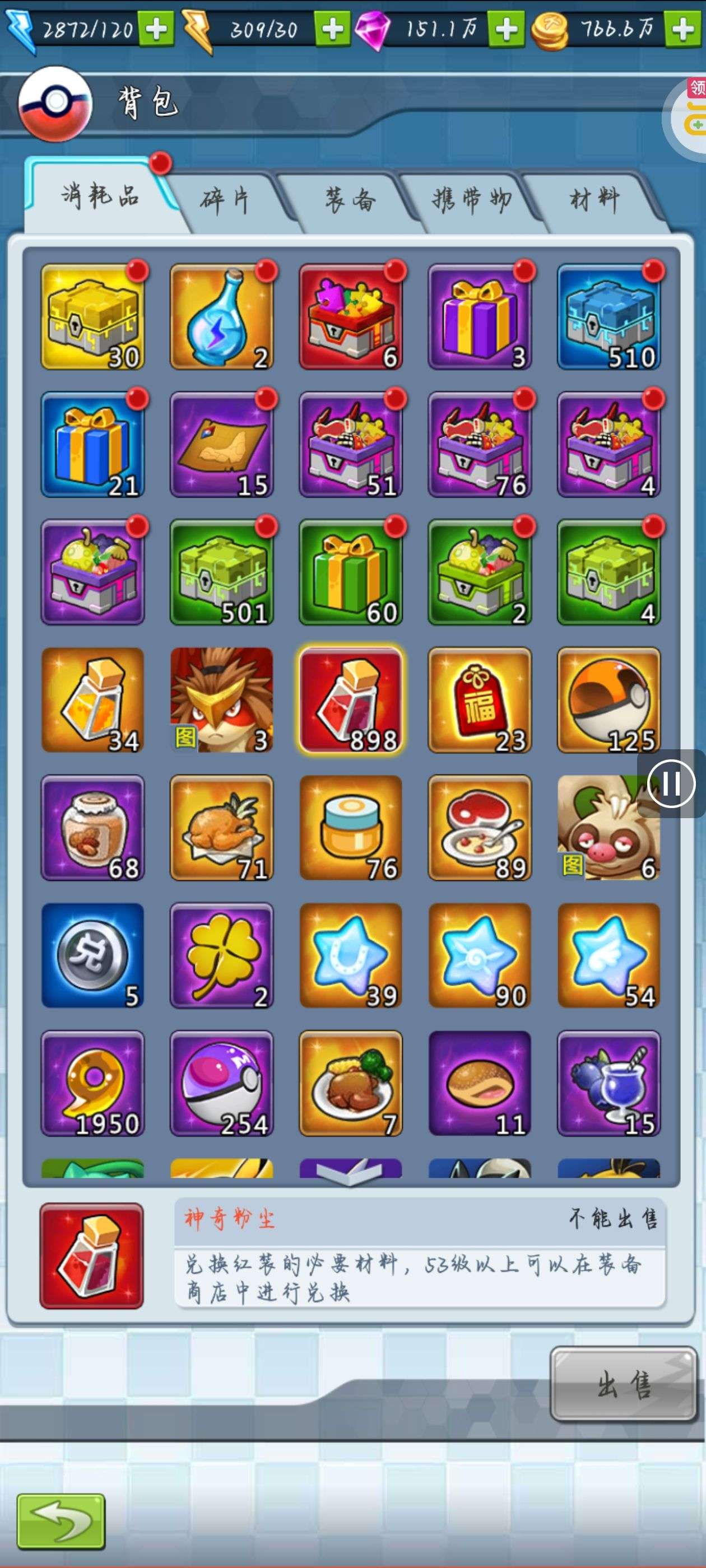Switch to the 装备 tab

click(x=350, y=200)
